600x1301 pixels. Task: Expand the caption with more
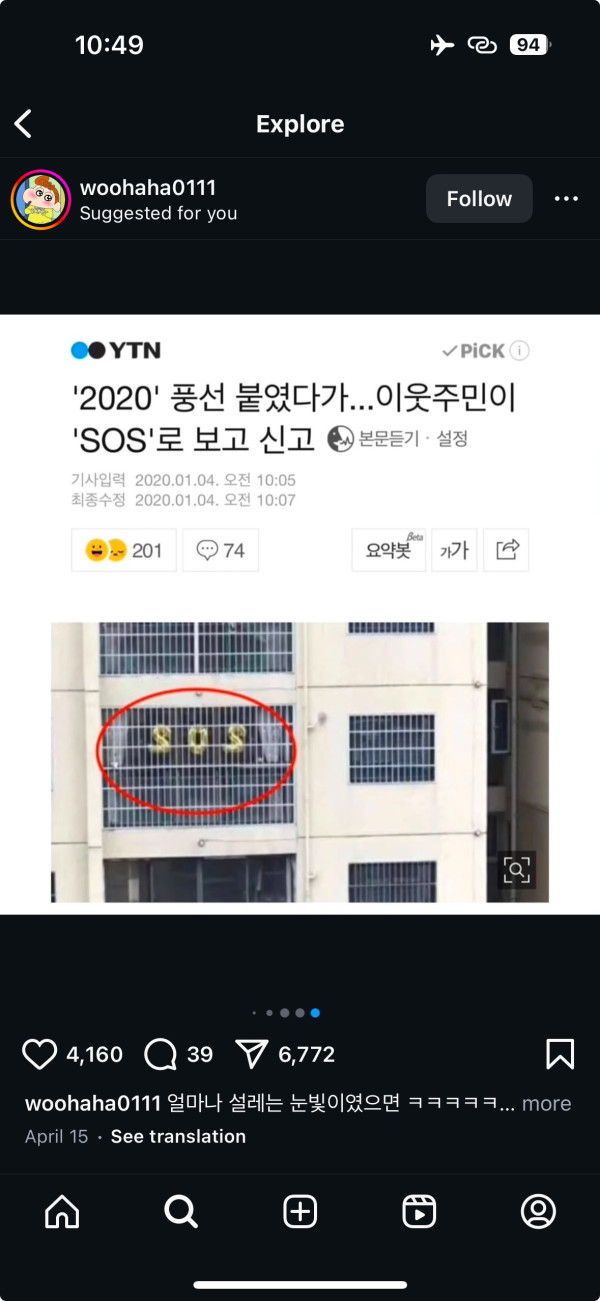tap(546, 1104)
